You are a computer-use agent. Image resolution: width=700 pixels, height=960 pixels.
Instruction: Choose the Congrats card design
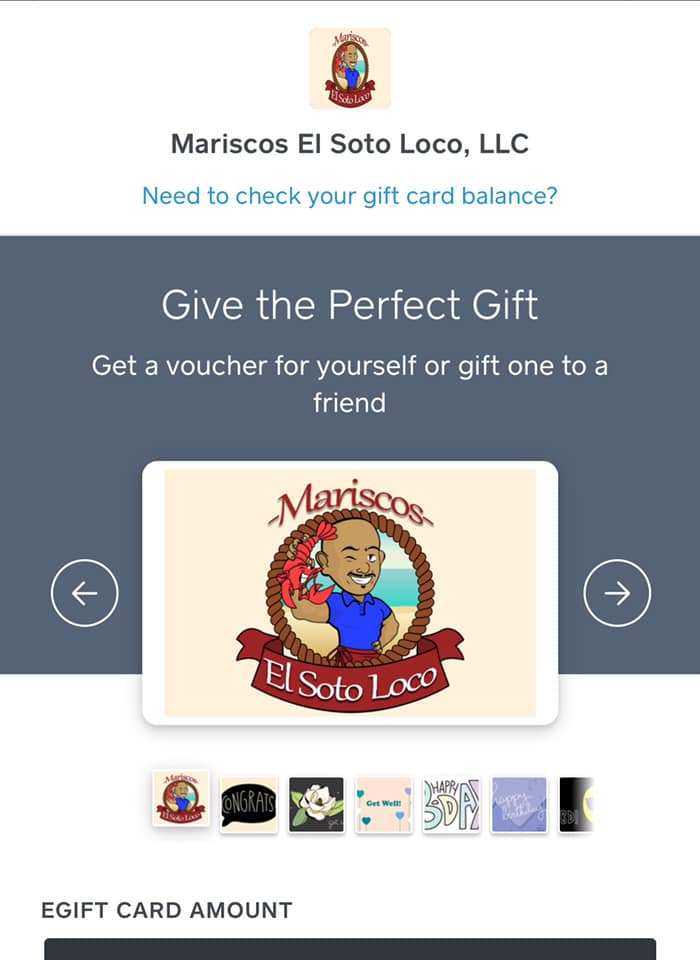(x=249, y=805)
